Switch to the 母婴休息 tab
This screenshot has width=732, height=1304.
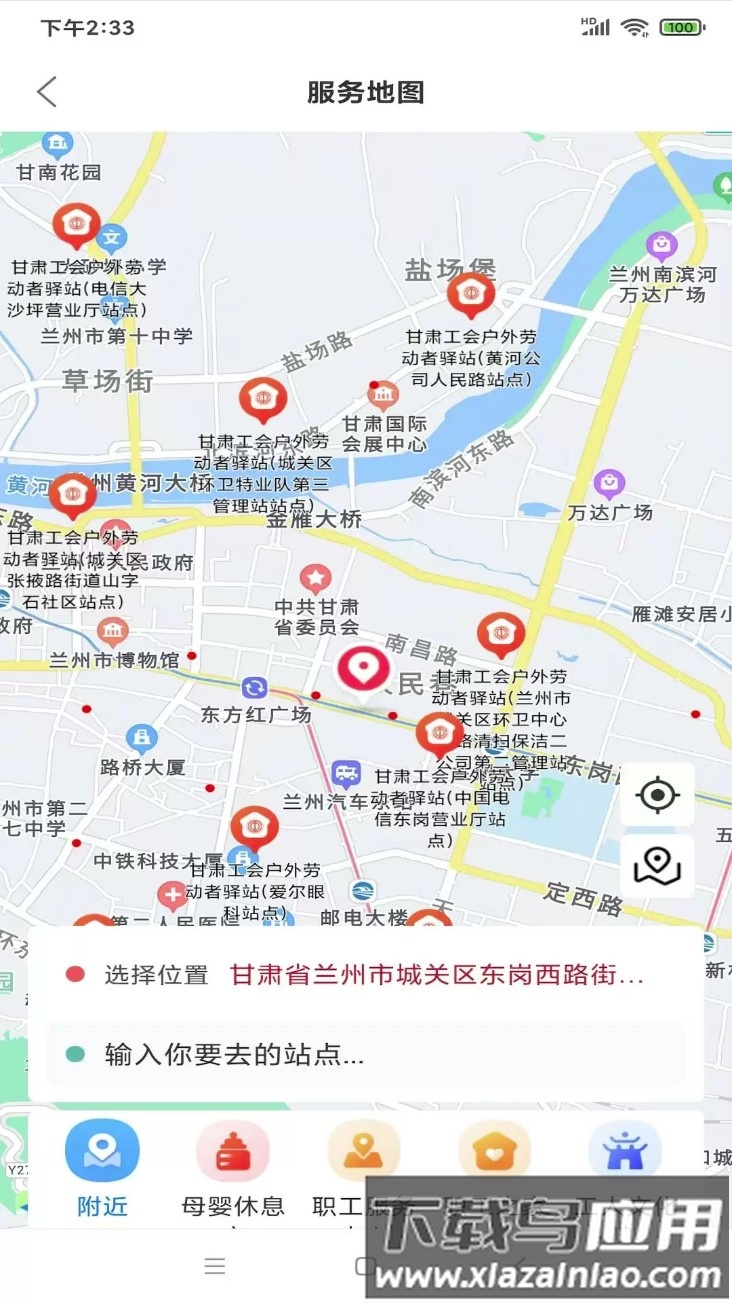click(x=232, y=1163)
